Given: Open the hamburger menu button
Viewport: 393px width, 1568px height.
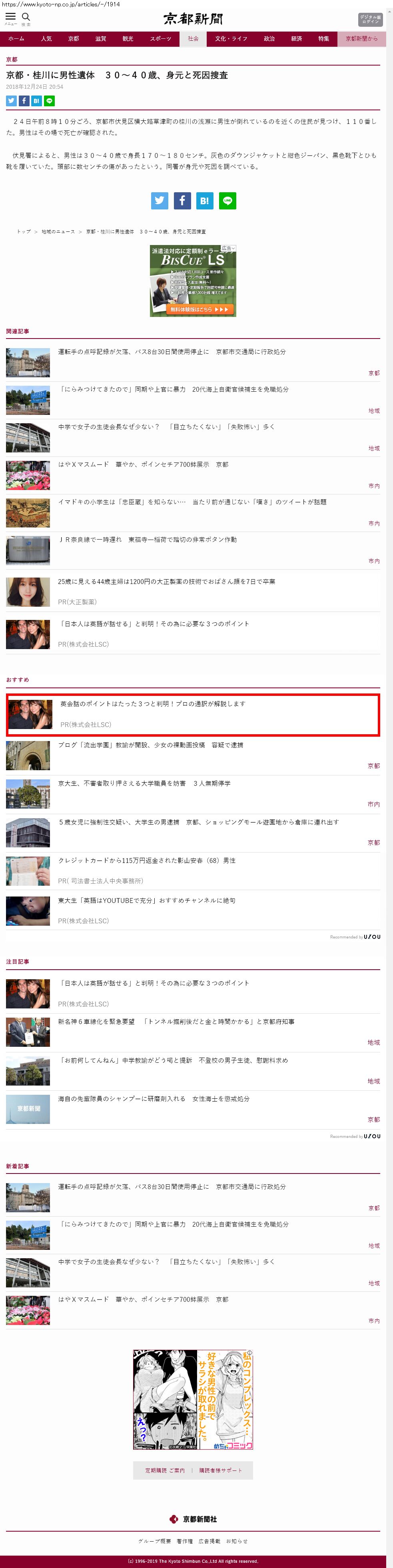Looking at the screenshot, I should click(10, 18).
